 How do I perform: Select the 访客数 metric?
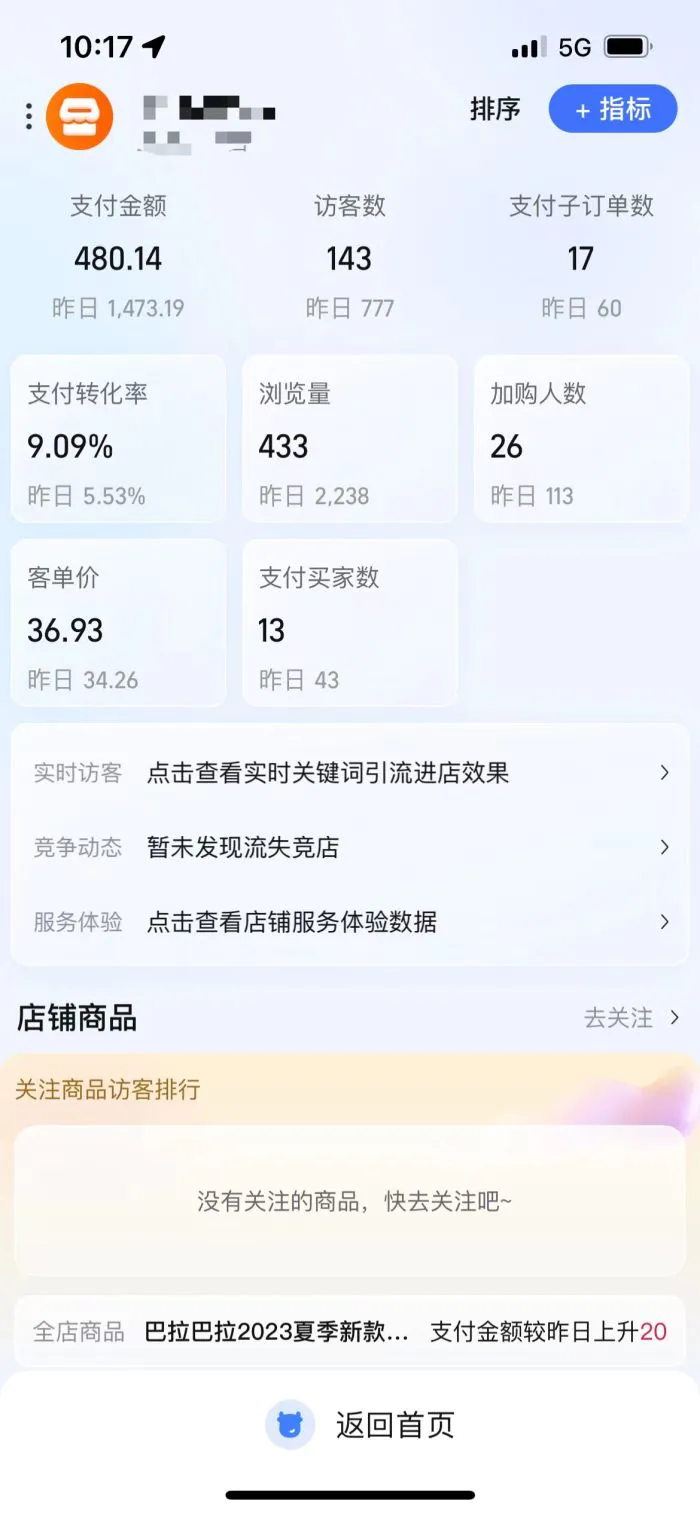[x=349, y=259]
